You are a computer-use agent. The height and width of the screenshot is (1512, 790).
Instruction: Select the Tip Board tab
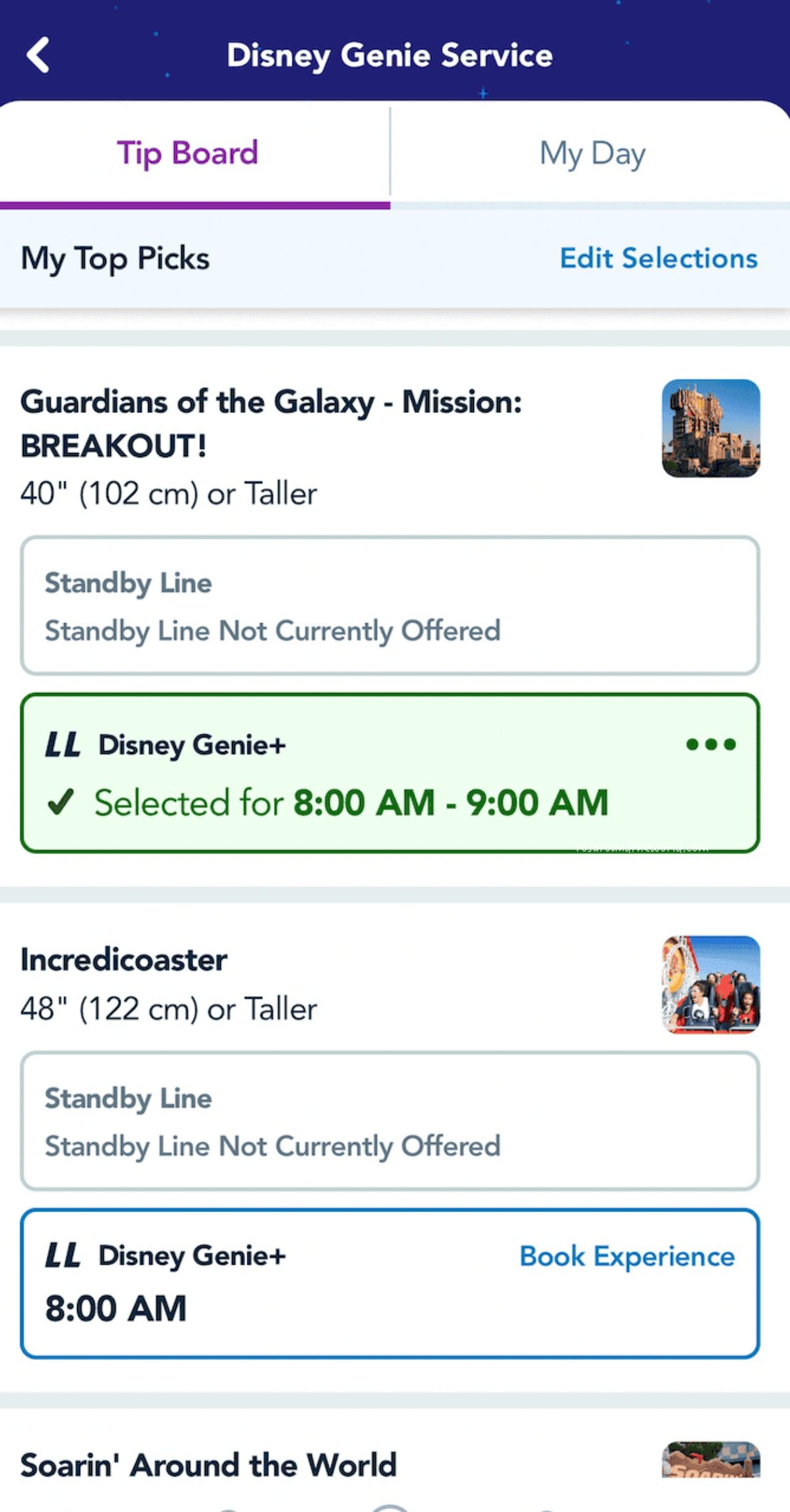click(x=188, y=153)
